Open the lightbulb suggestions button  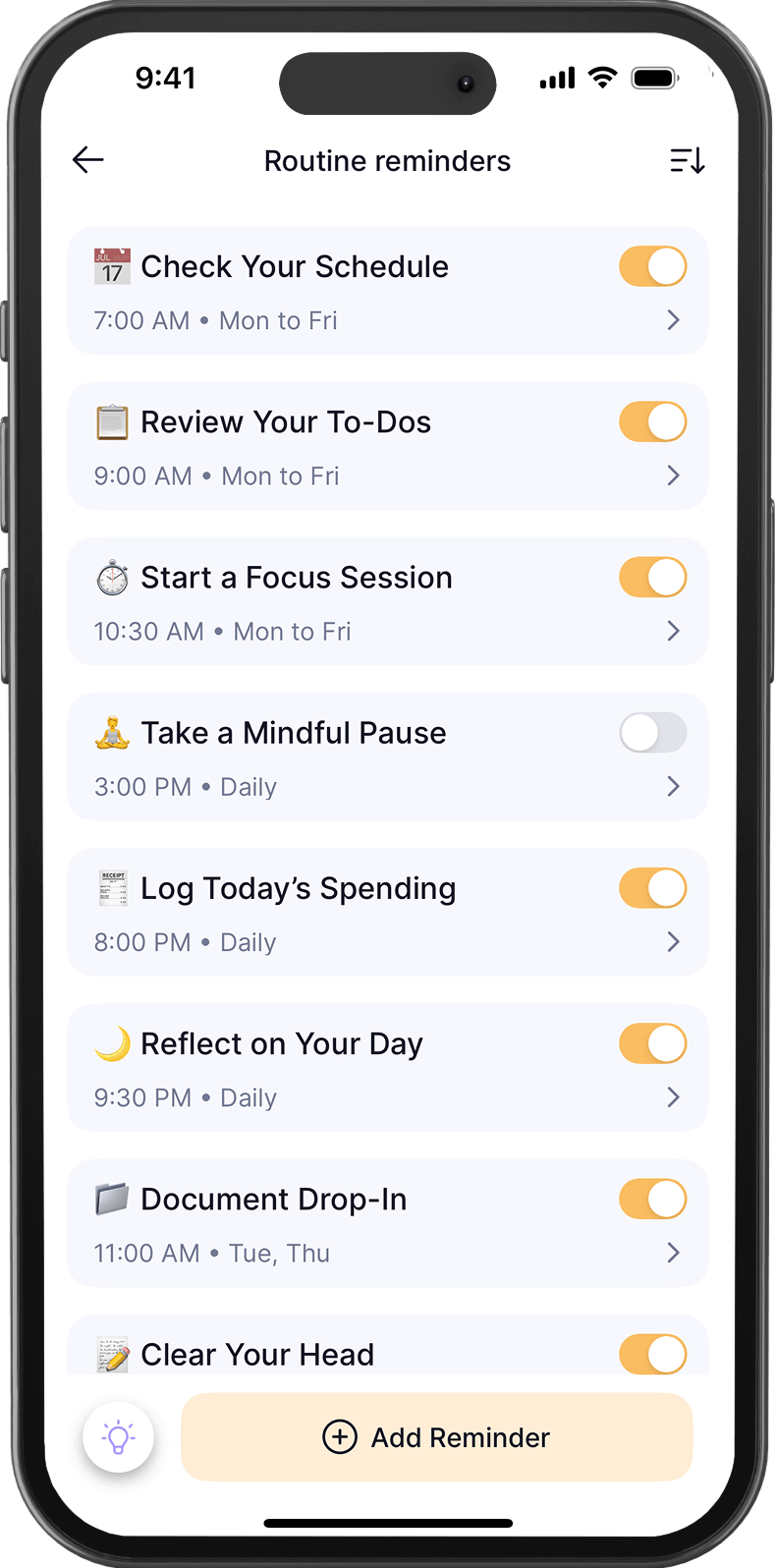118,1437
